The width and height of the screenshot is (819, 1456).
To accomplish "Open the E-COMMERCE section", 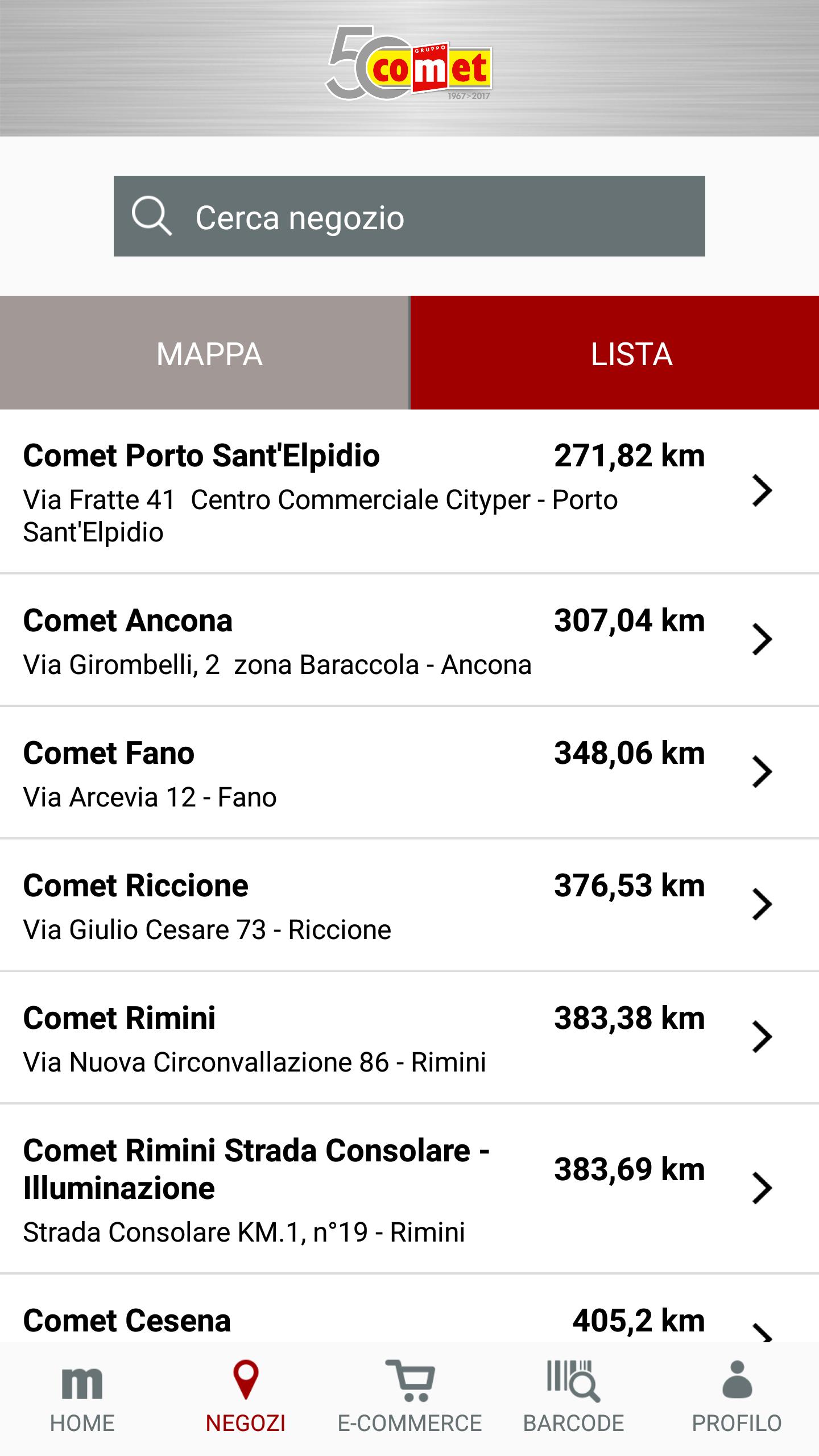I will [409, 1399].
